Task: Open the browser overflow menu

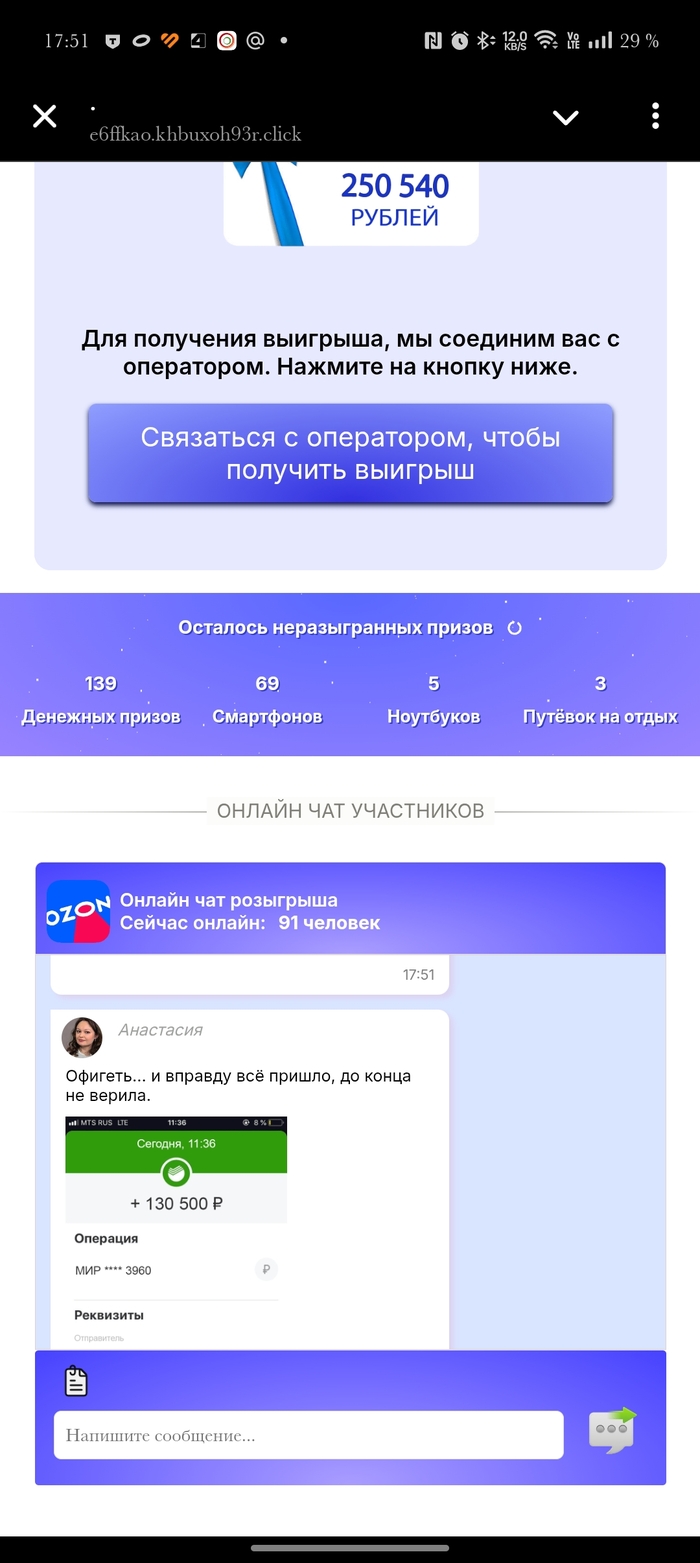Action: [655, 117]
